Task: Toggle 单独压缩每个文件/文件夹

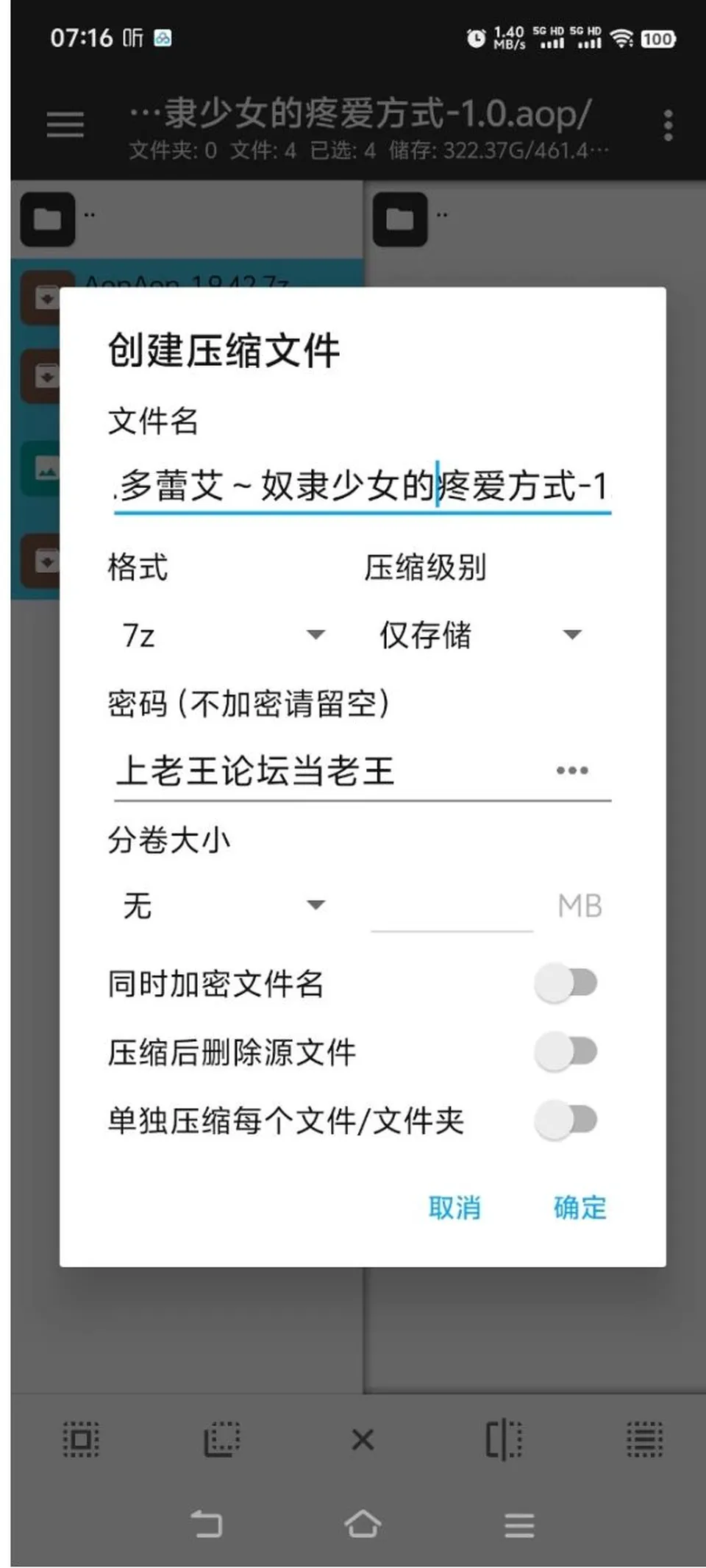Action: click(566, 1120)
